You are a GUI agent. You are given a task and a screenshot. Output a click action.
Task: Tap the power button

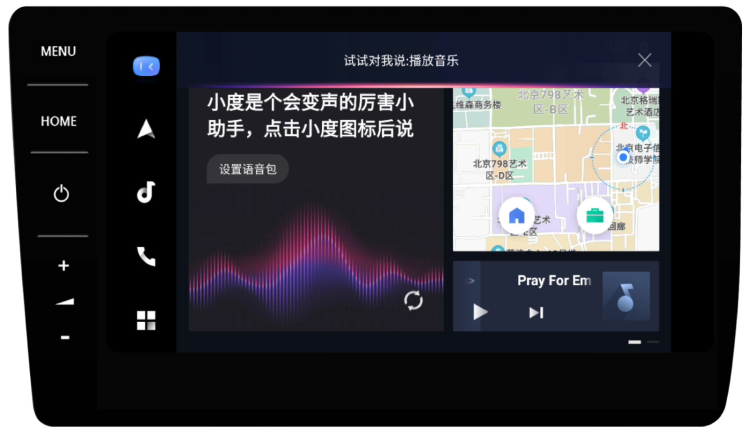click(x=61, y=194)
